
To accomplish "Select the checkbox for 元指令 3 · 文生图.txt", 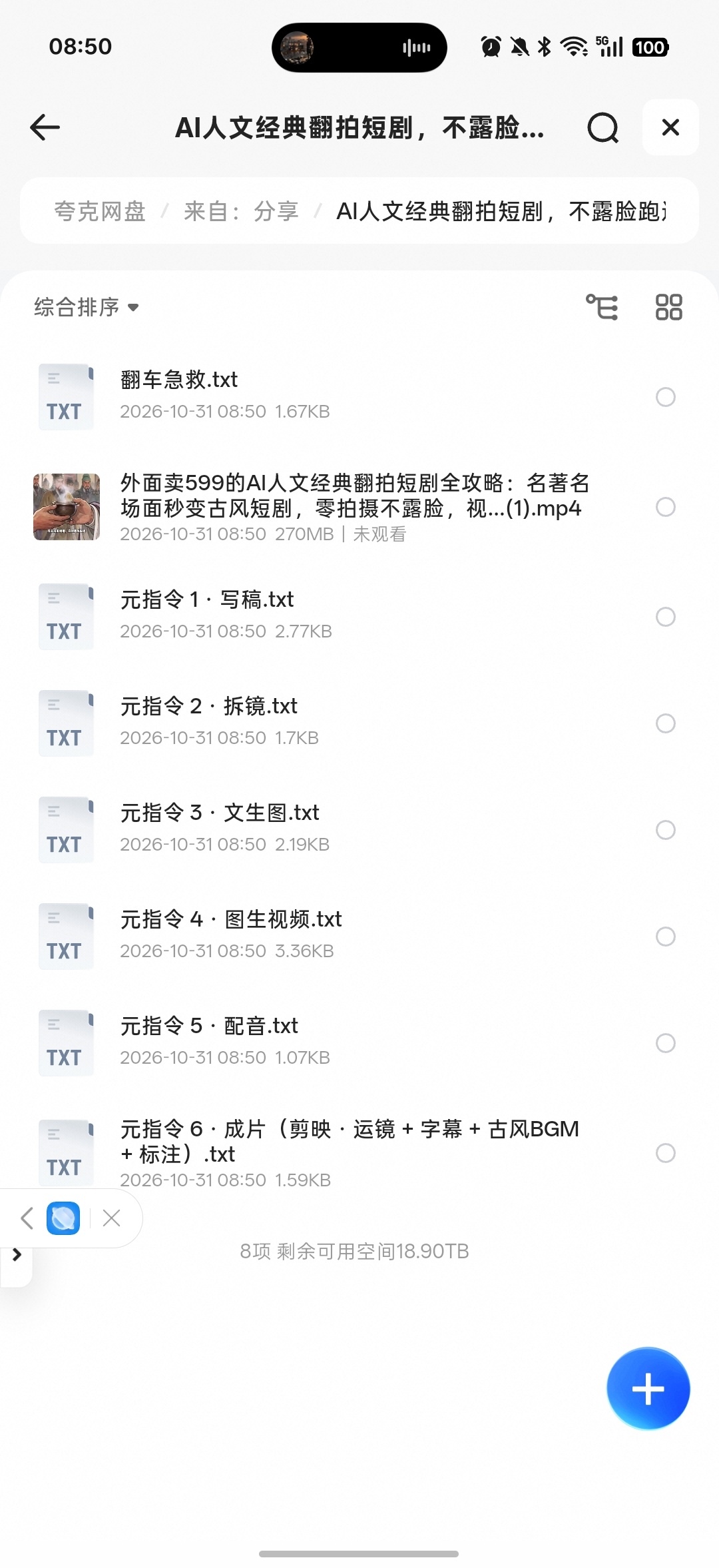I will 666,830.
